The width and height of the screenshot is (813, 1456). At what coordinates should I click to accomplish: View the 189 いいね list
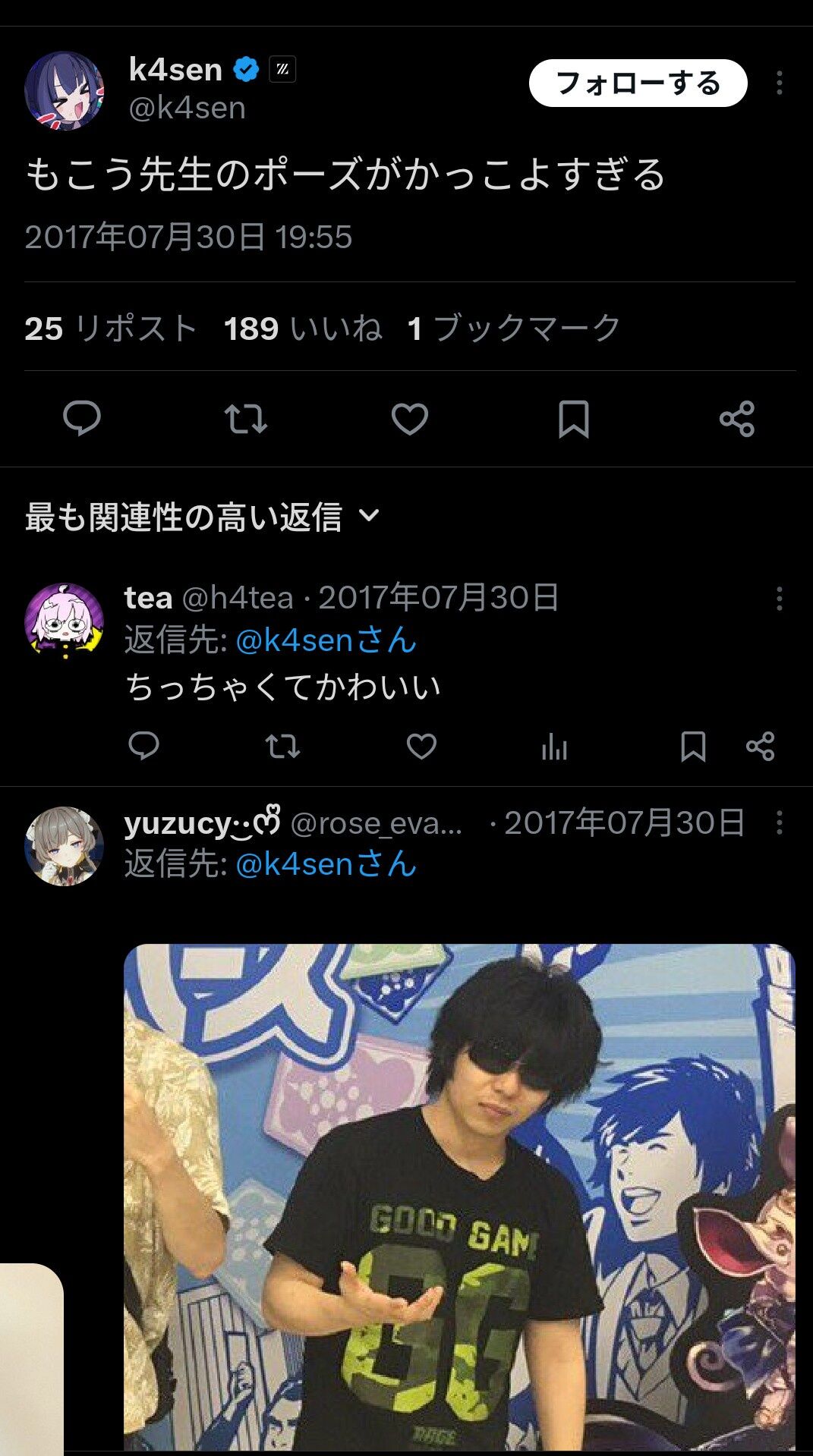pyautogui.click(x=303, y=329)
